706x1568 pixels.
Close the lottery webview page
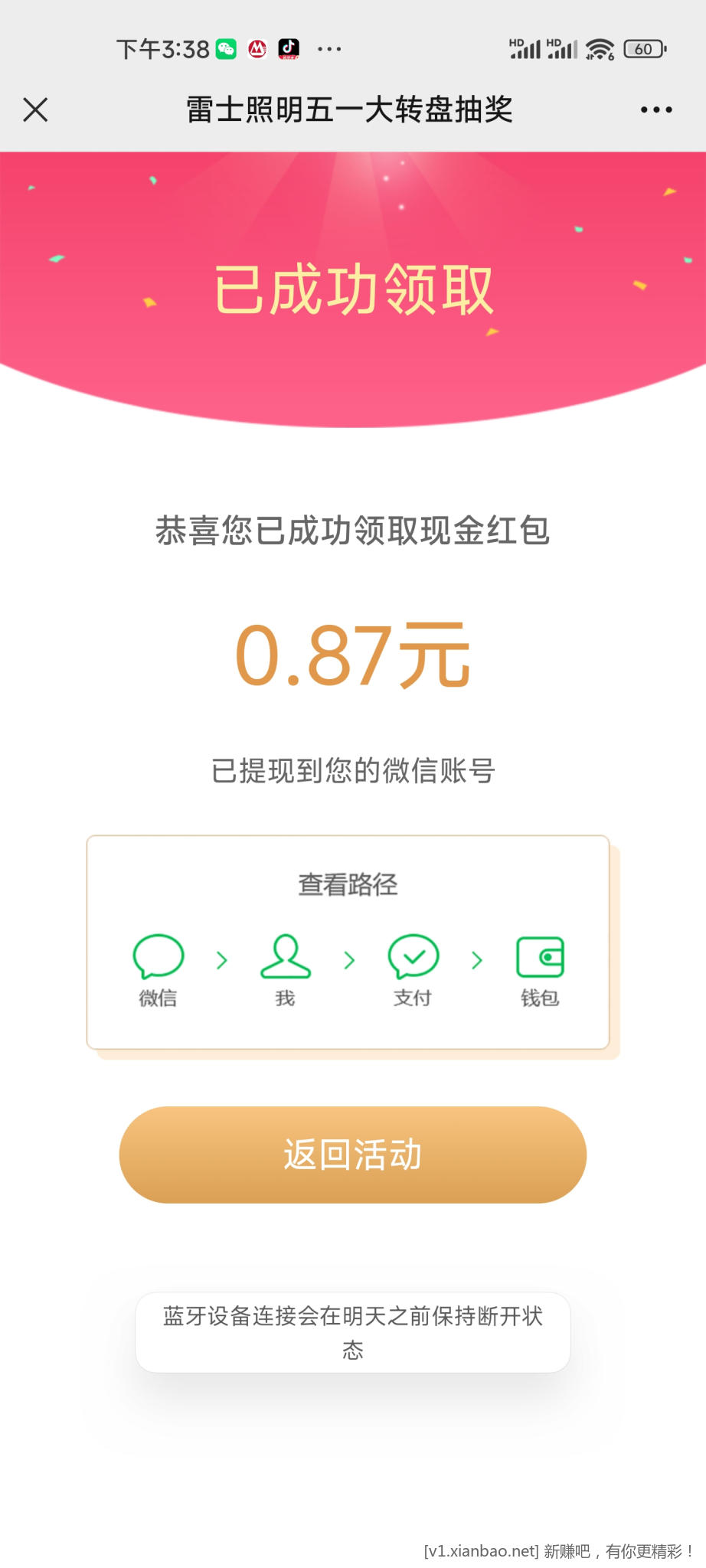pos(35,109)
